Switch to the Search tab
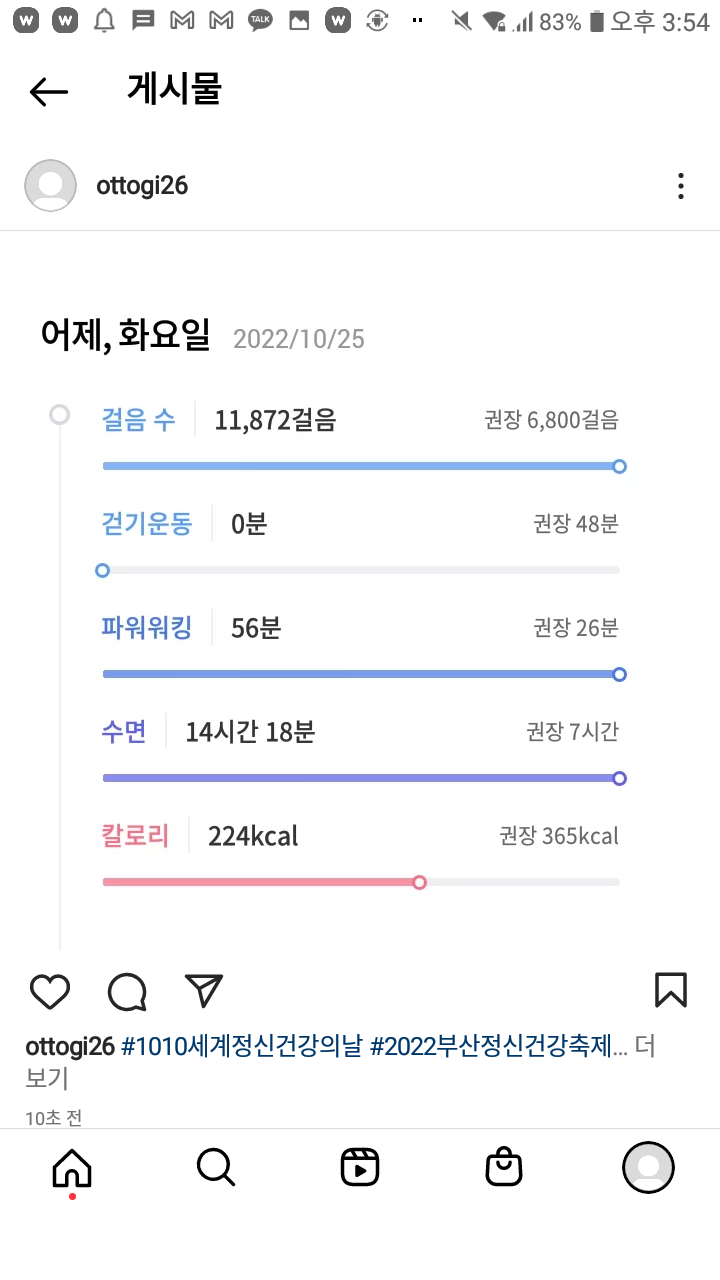Screen dimensions: 720x1280 (215, 1167)
